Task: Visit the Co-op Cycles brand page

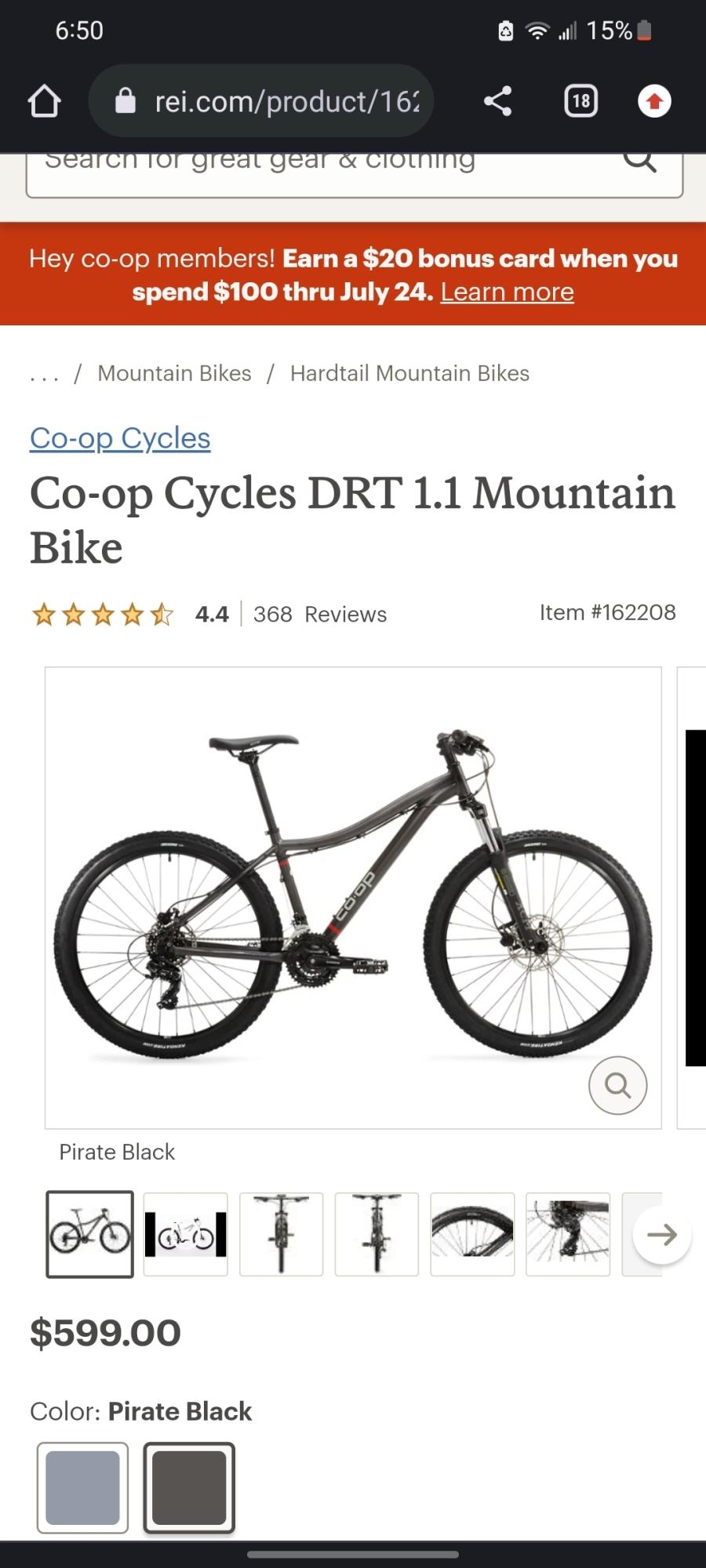Action: [118, 437]
